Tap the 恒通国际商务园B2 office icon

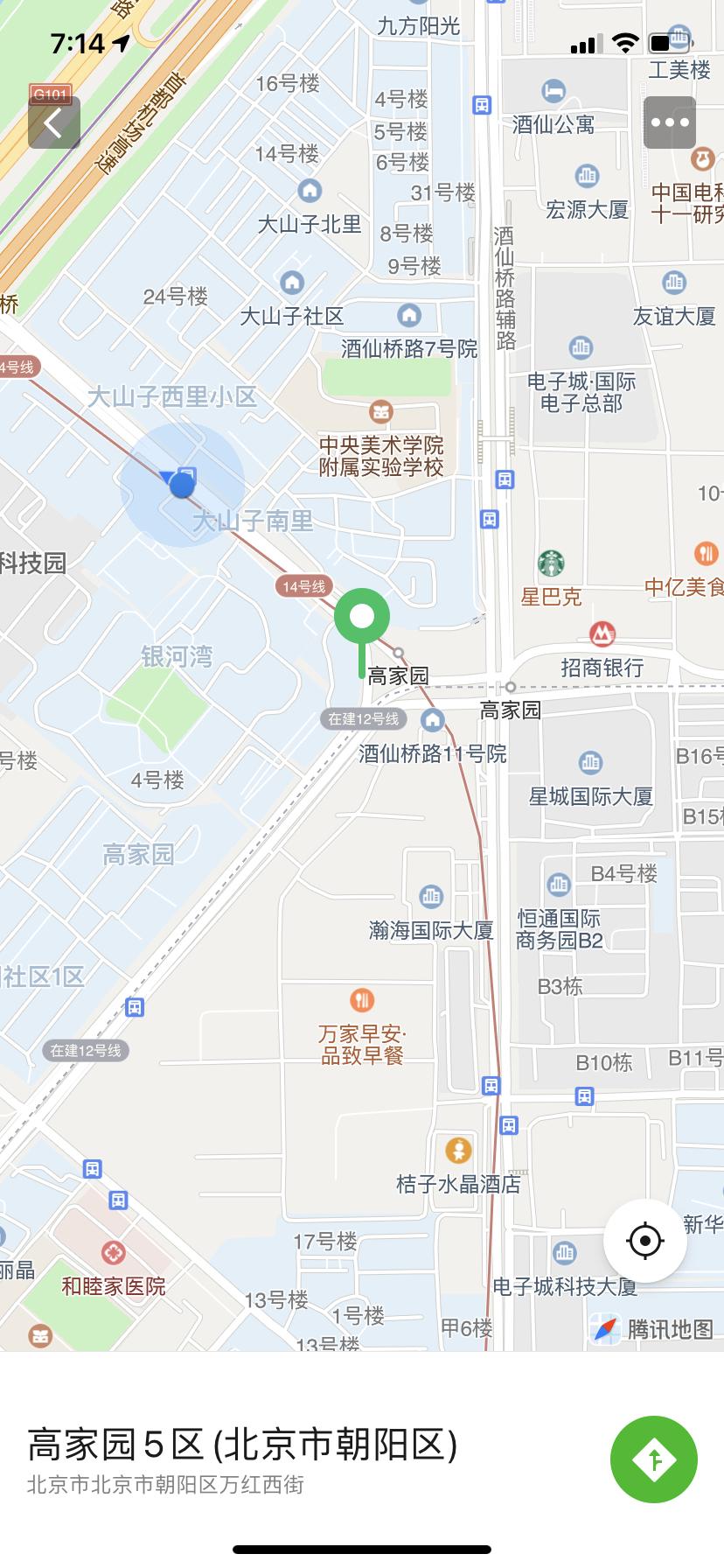click(x=560, y=885)
